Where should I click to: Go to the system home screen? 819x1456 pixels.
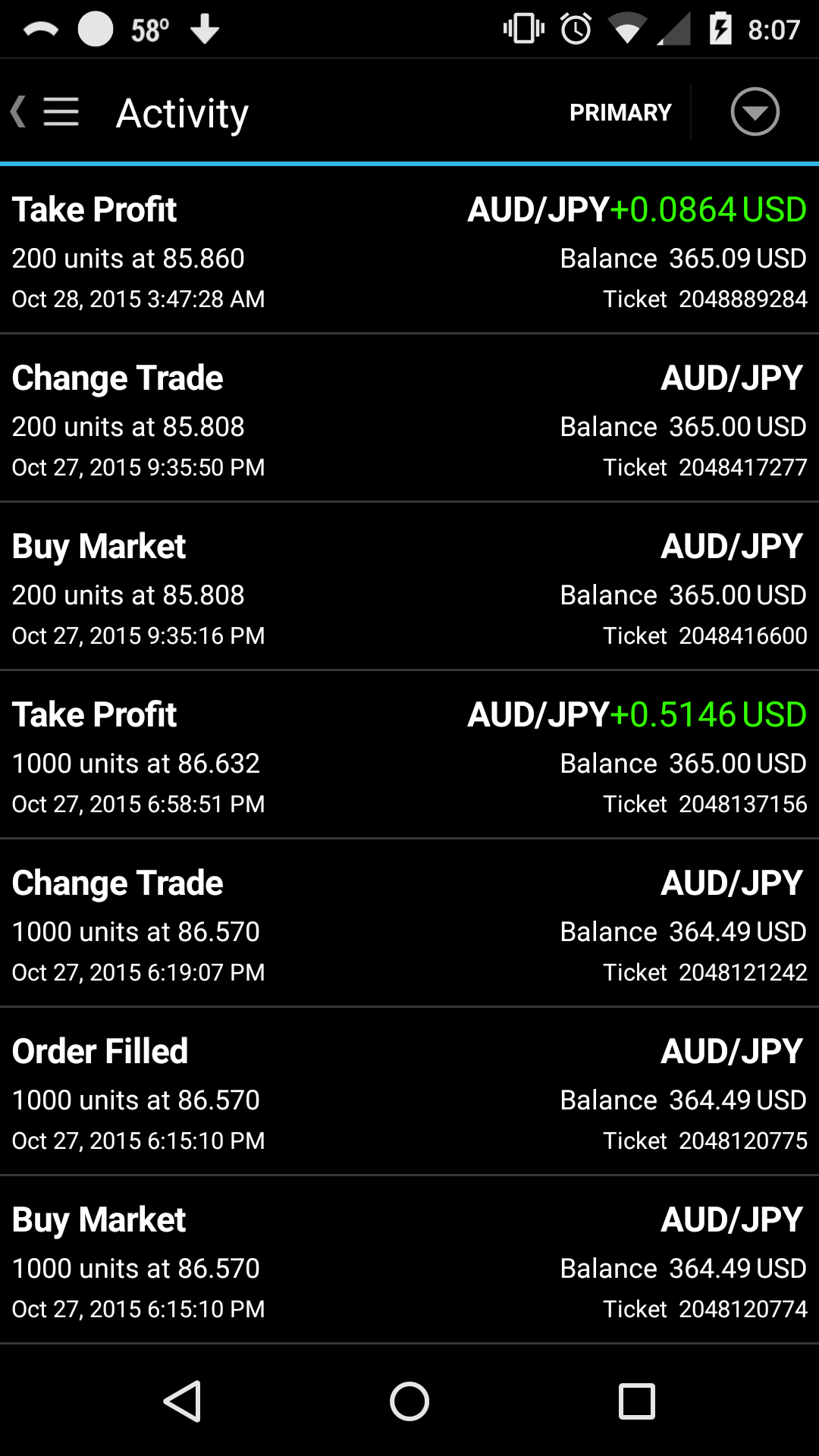(409, 1401)
